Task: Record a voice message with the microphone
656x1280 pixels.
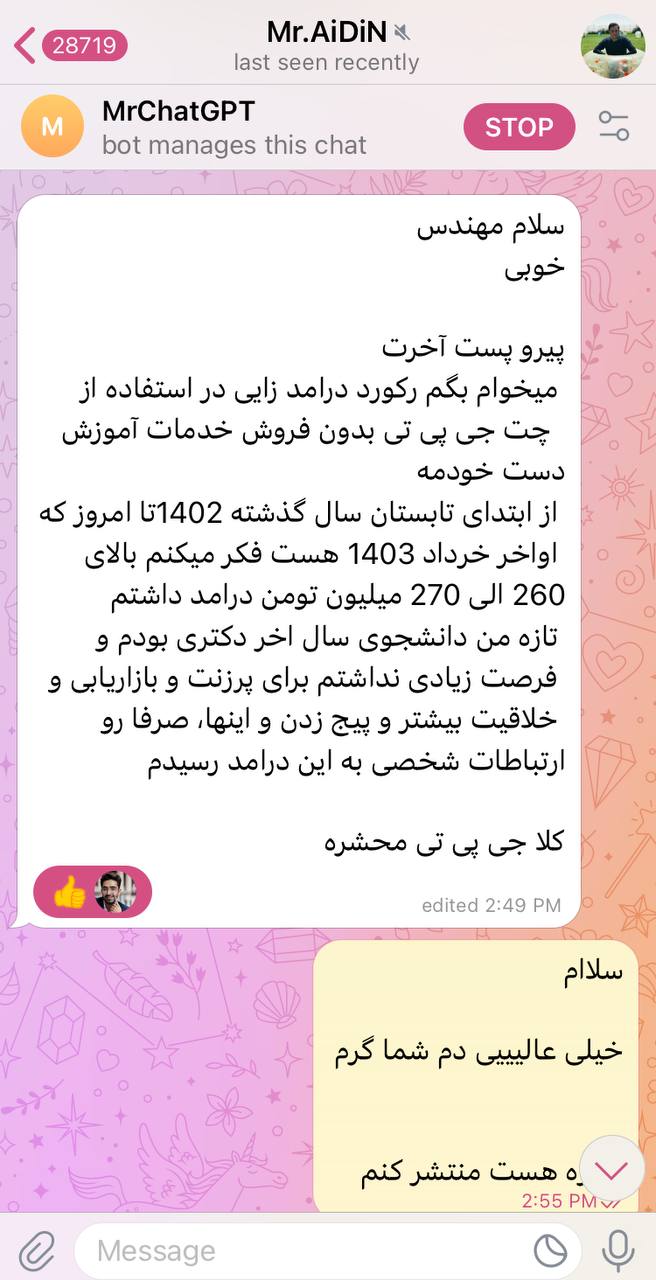Action: click(617, 1250)
